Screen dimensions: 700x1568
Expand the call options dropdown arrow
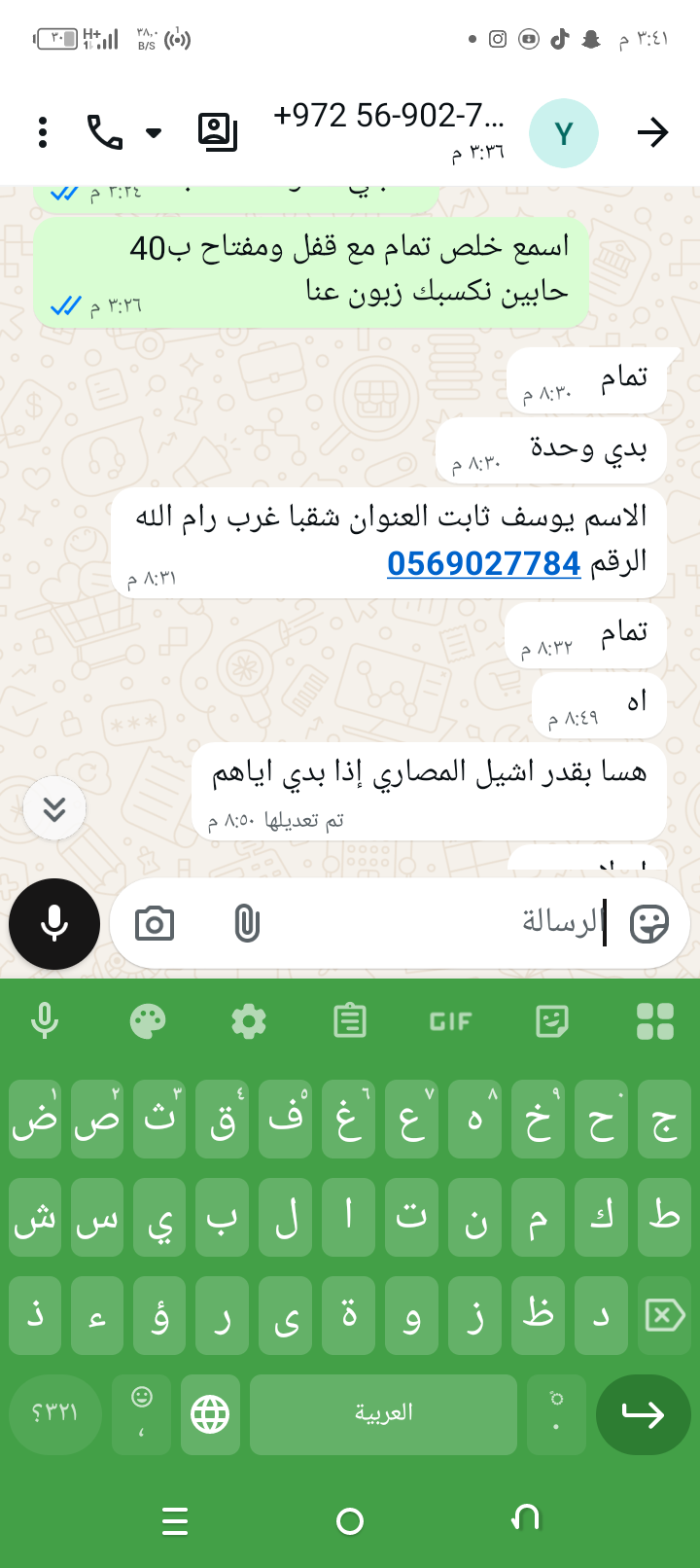154,132
